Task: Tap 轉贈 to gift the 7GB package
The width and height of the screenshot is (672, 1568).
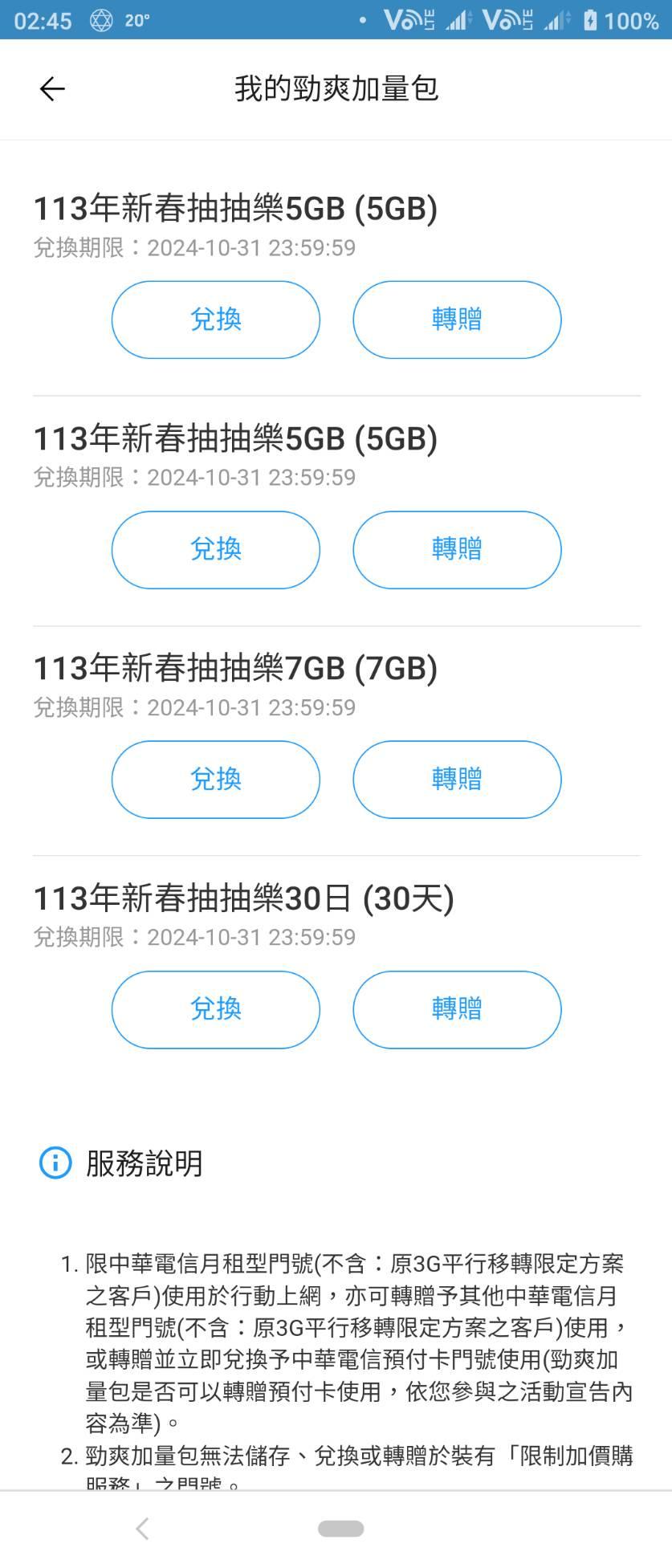Action: click(457, 779)
